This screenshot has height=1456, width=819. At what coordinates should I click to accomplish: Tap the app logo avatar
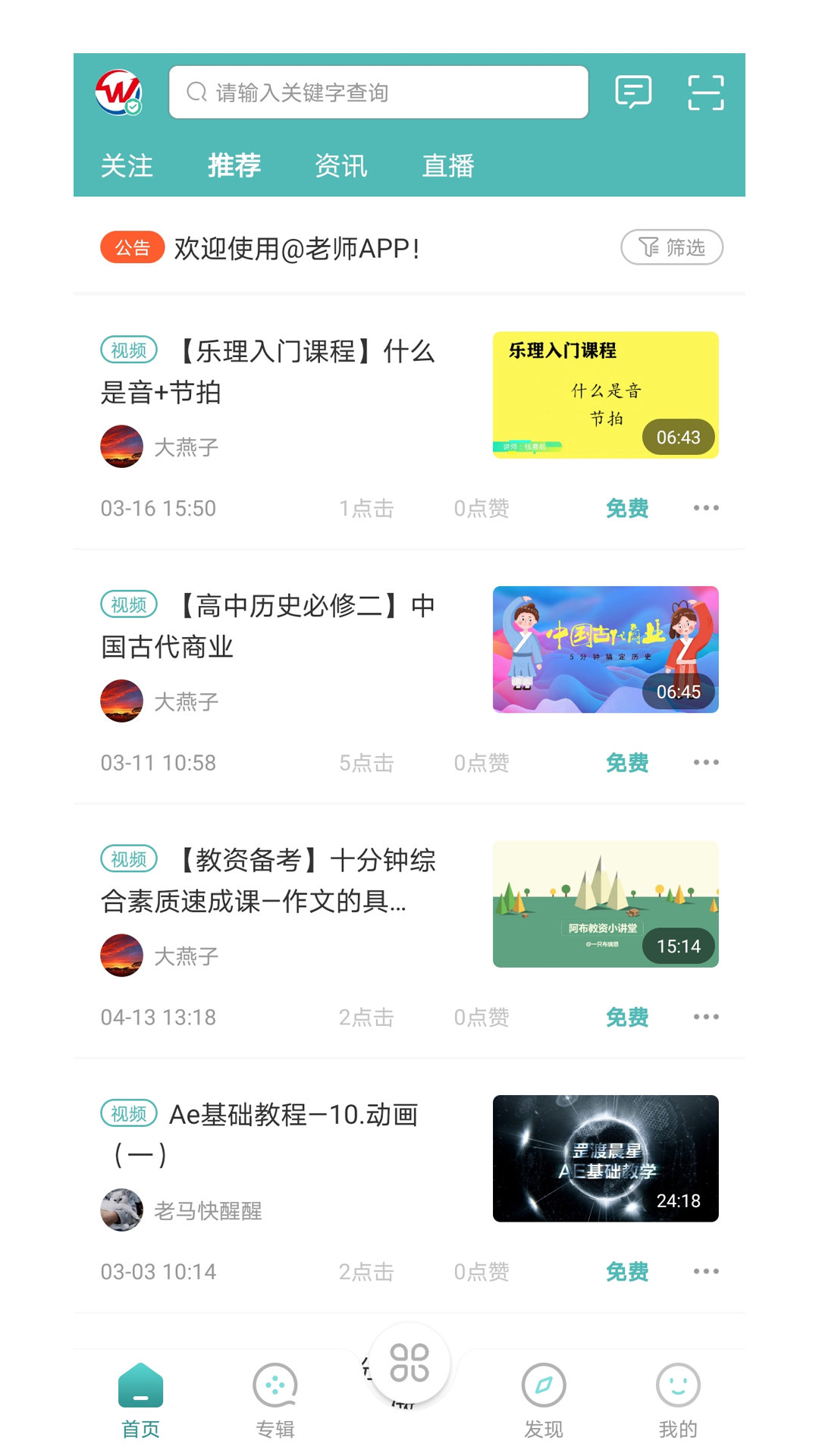point(119,93)
